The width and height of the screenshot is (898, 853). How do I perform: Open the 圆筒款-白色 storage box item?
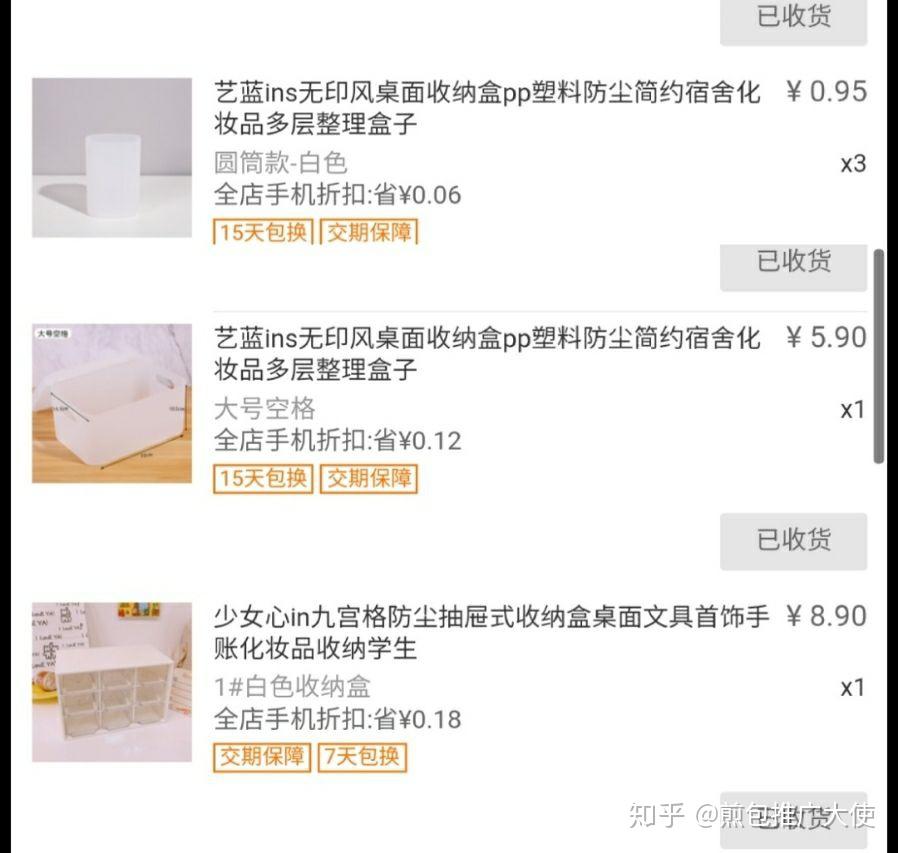coord(487,108)
